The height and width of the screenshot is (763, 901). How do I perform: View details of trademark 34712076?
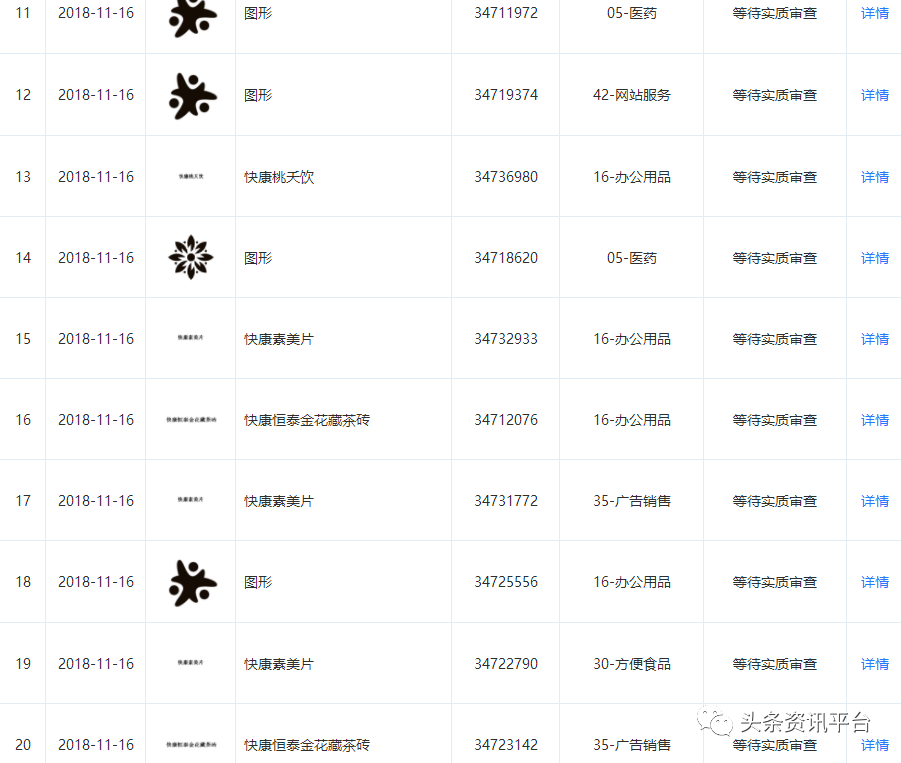pos(874,420)
